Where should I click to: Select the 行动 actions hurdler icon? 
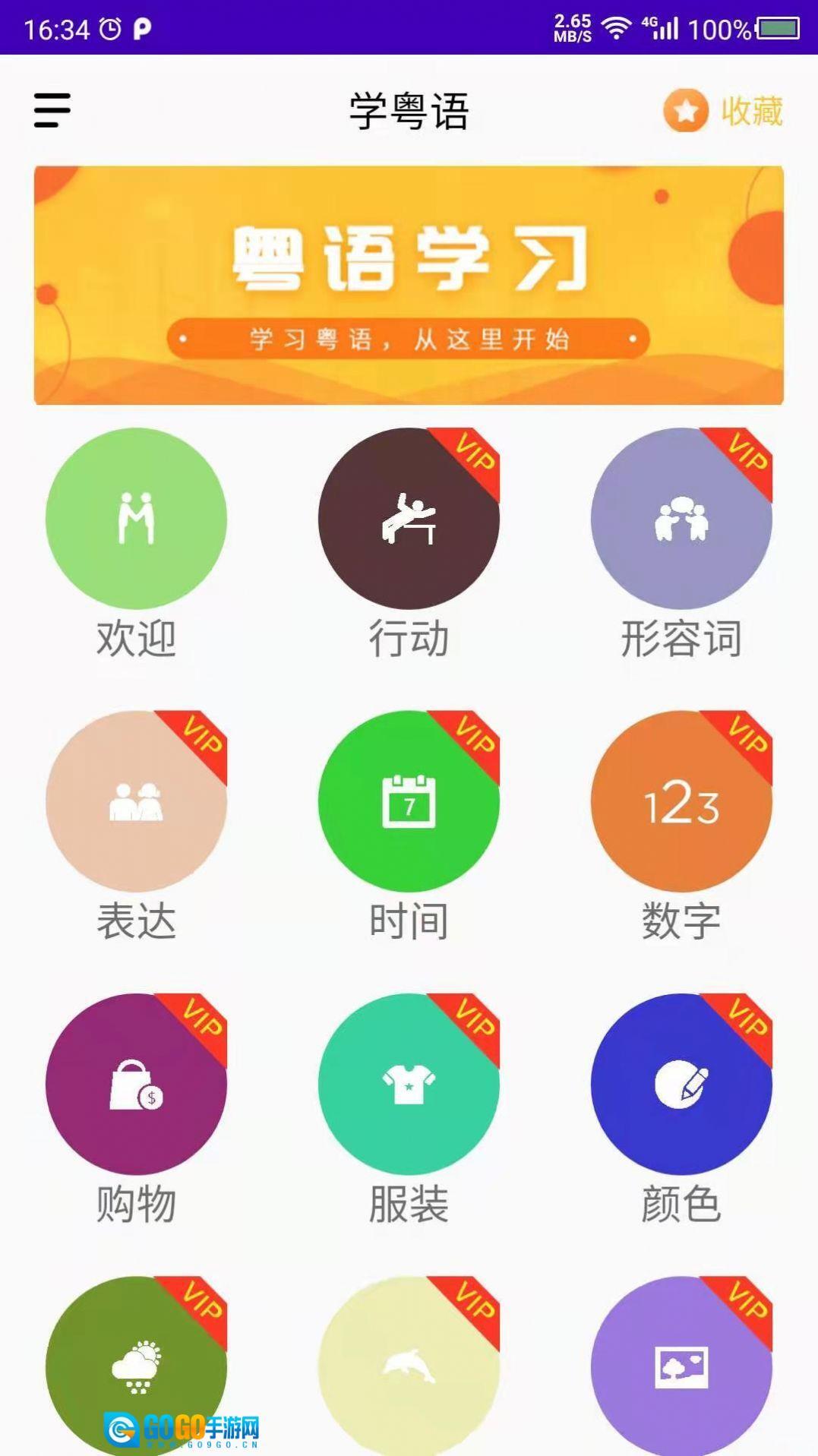click(x=409, y=517)
